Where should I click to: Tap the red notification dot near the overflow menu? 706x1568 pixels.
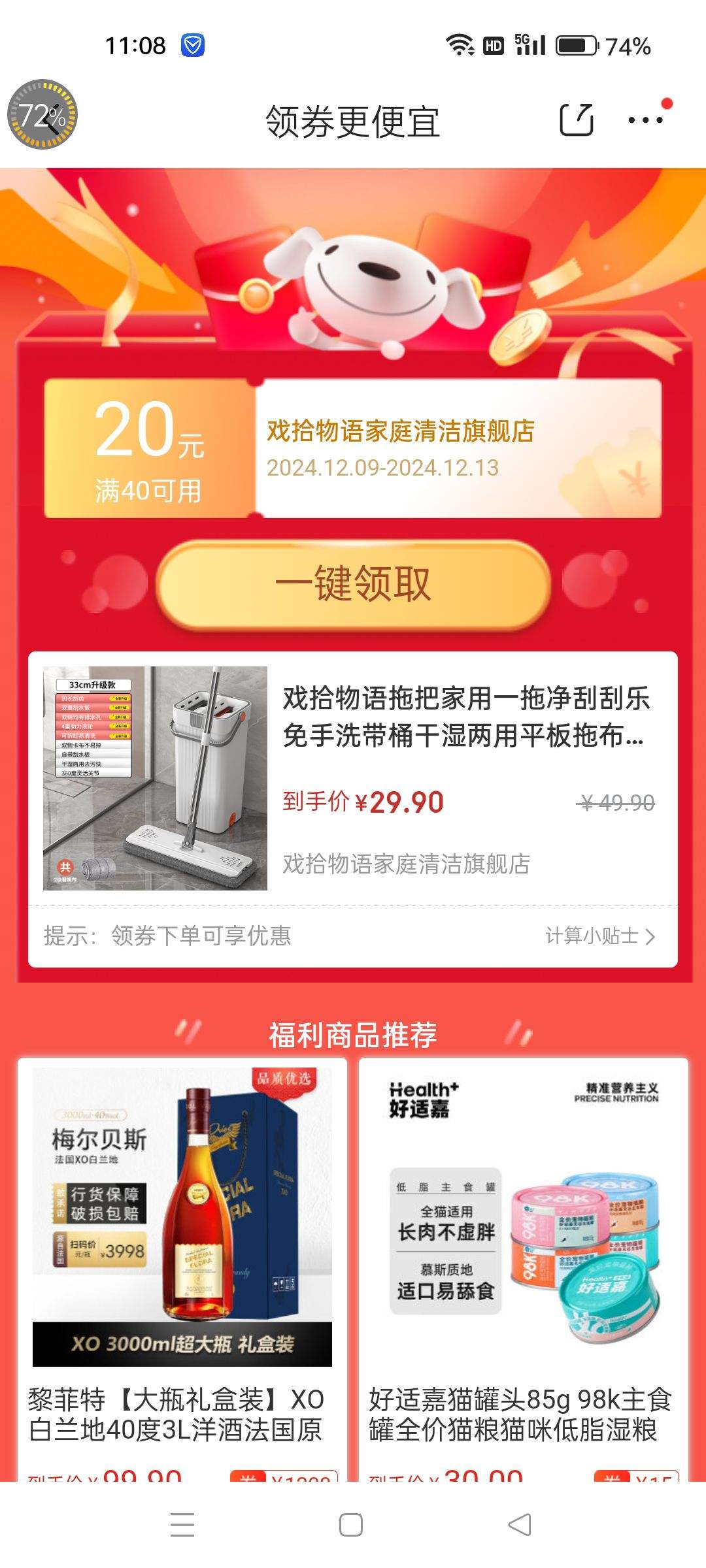click(x=667, y=102)
